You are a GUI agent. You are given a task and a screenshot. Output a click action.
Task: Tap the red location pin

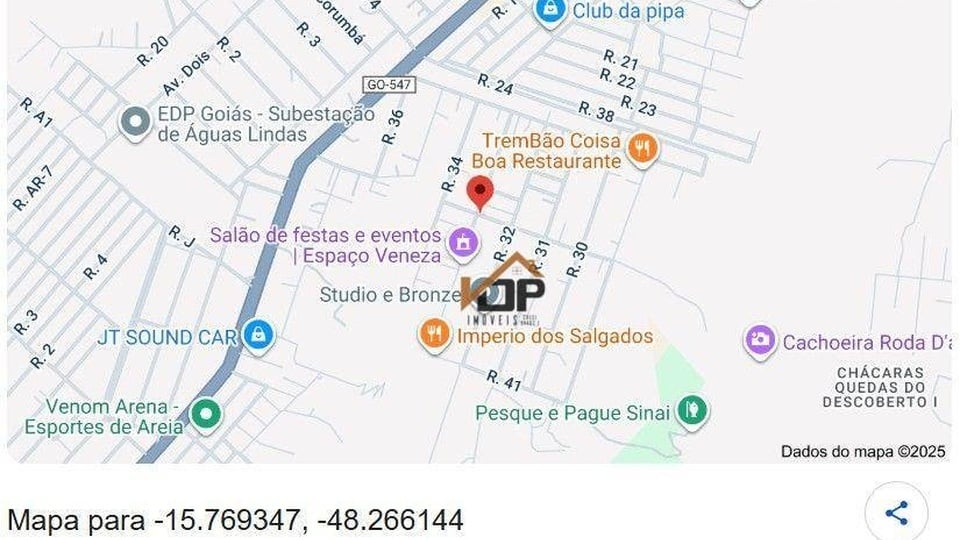point(481,191)
